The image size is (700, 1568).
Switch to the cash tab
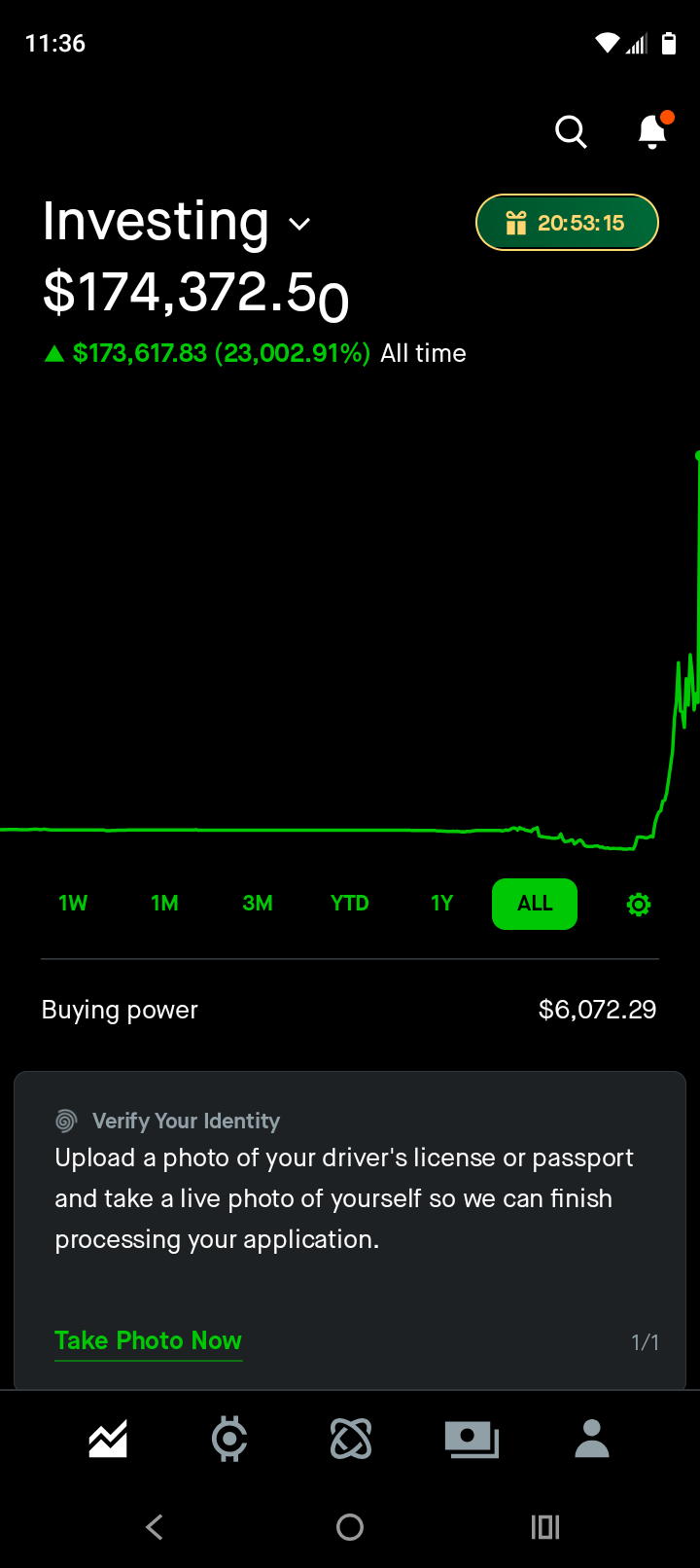[x=472, y=1440]
